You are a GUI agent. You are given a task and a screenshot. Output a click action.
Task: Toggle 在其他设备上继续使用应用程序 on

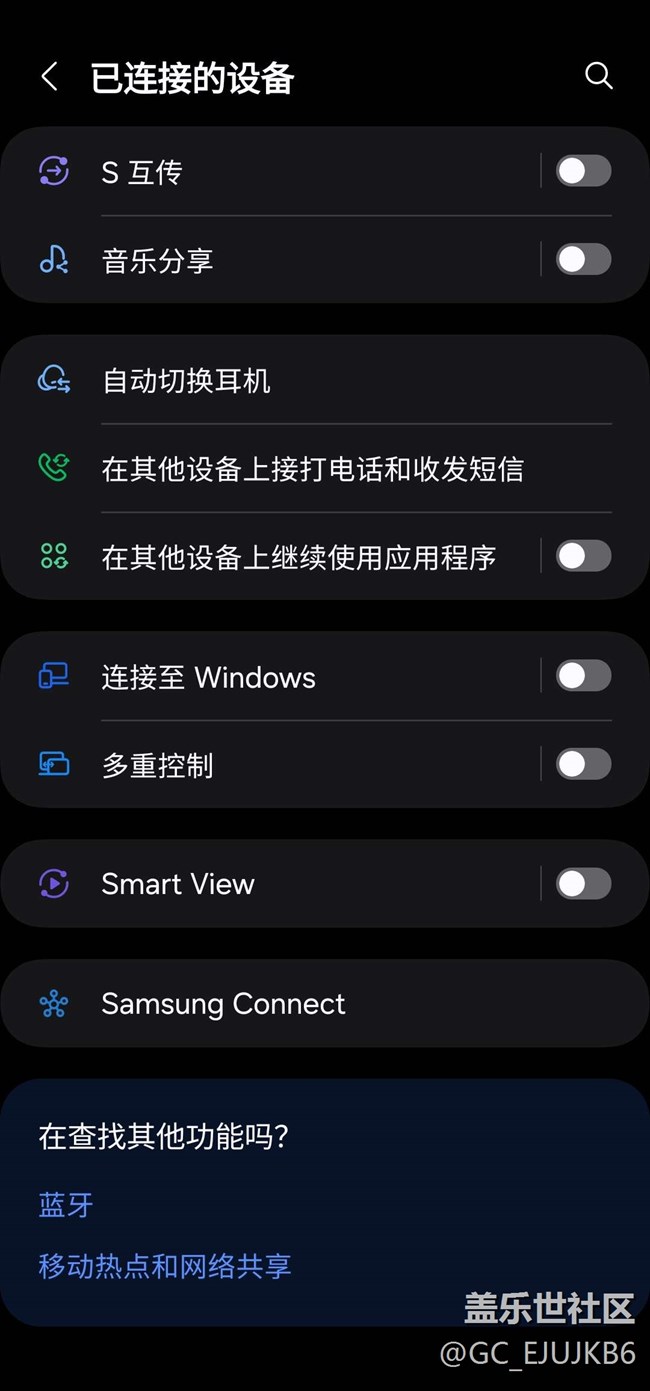click(584, 556)
